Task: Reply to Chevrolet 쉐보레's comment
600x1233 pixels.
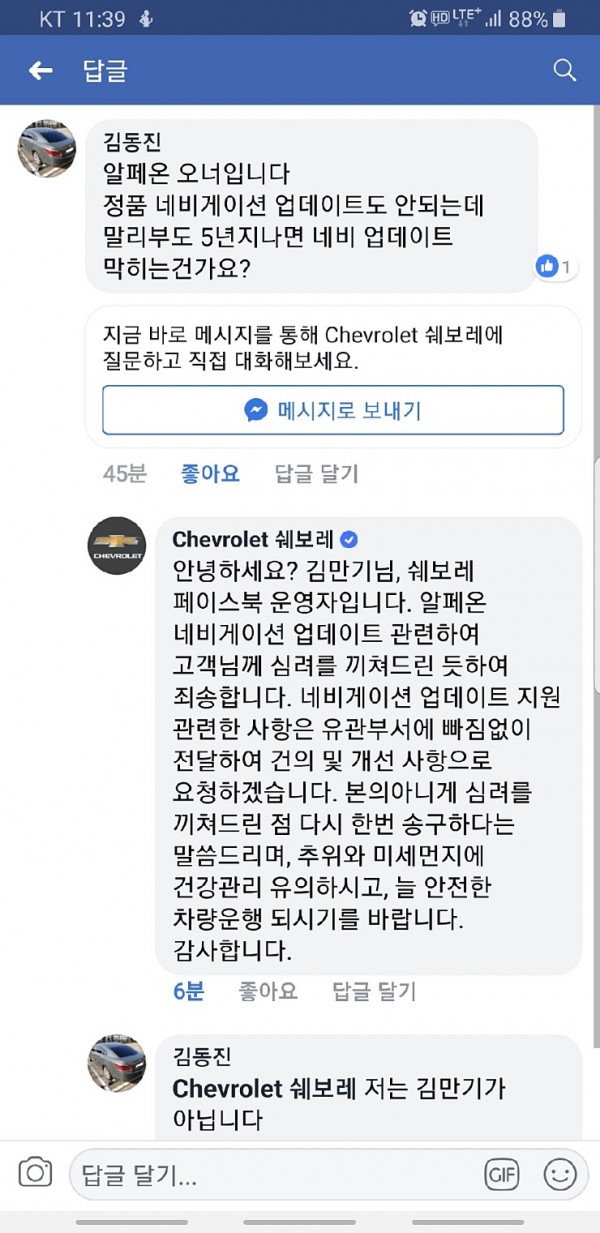Action: [373, 991]
